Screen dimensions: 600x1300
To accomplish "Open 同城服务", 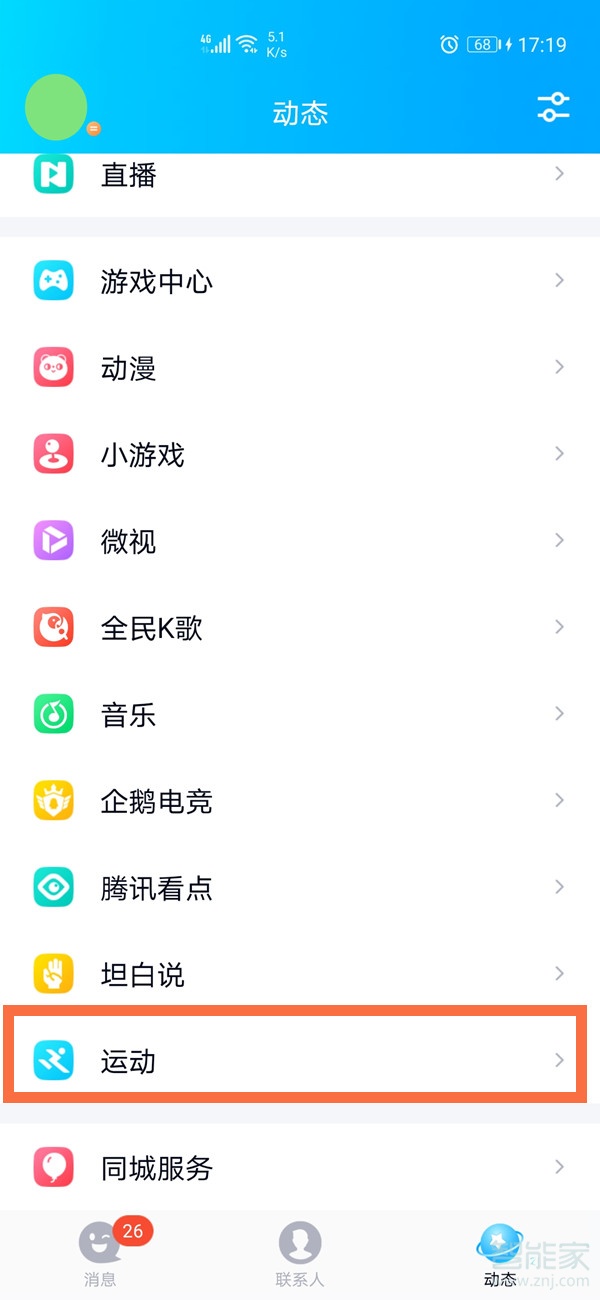I will [300, 1167].
